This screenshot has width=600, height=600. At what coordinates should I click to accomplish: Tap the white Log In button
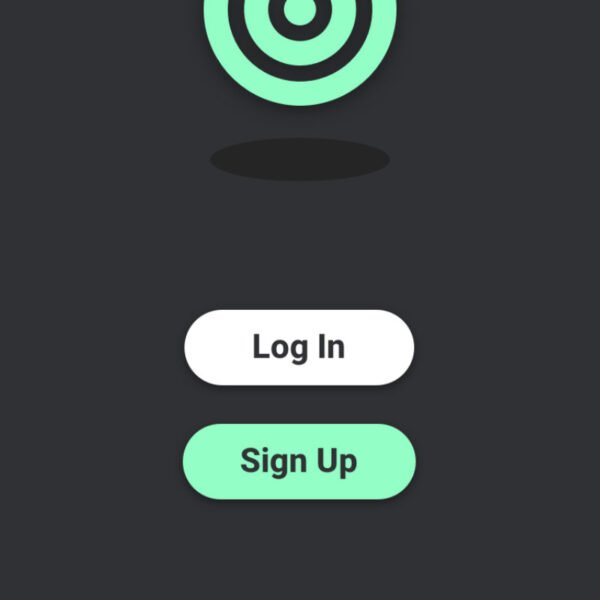pos(299,347)
